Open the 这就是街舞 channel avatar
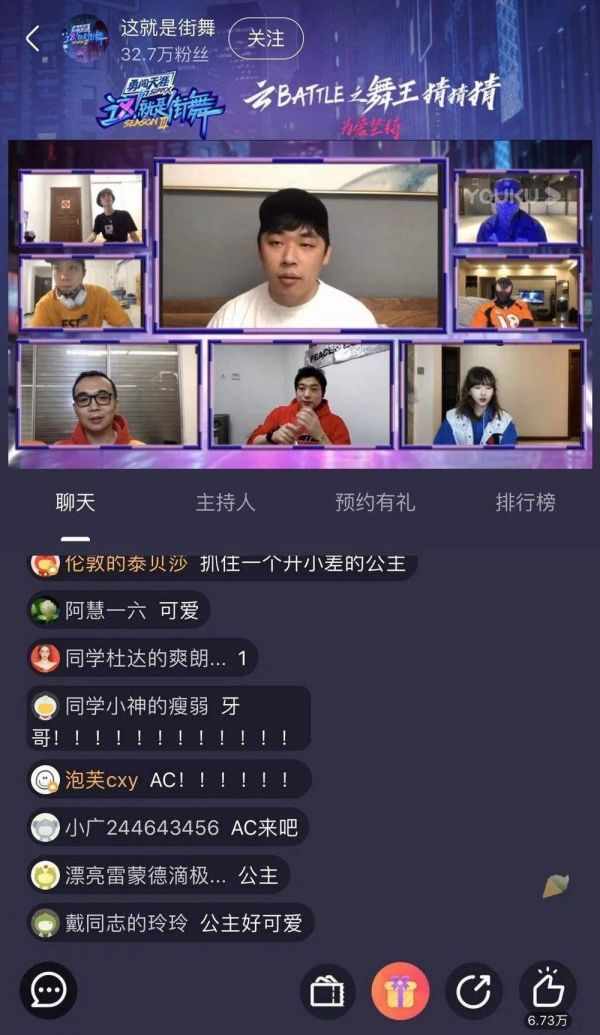The image size is (600, 1035). pos(86,39)
